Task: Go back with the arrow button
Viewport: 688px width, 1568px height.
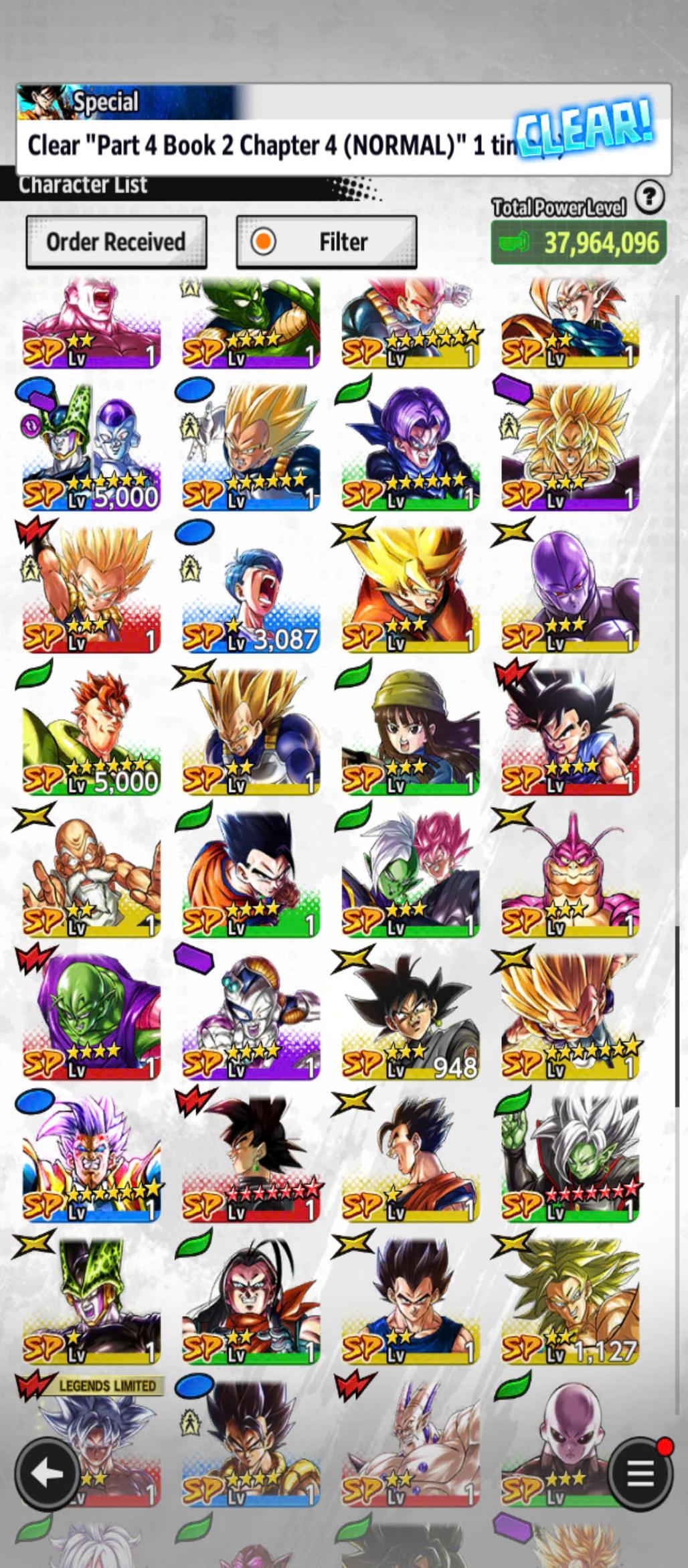Action: tap(47, 1473)
